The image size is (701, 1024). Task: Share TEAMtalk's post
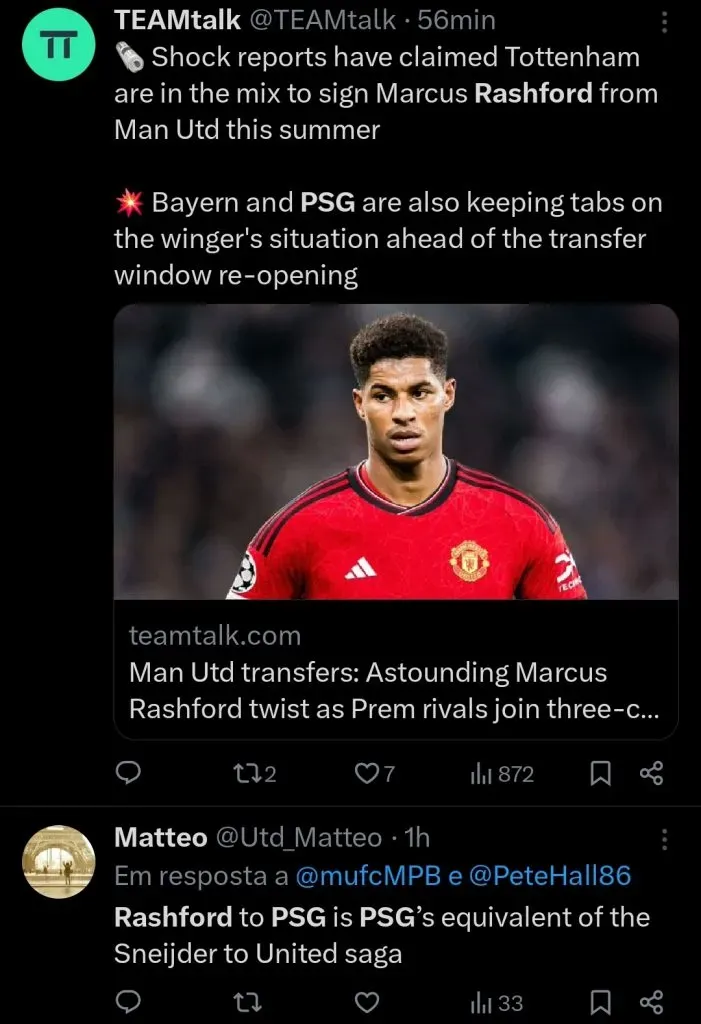pyautogui.click(x=651, y=773)
